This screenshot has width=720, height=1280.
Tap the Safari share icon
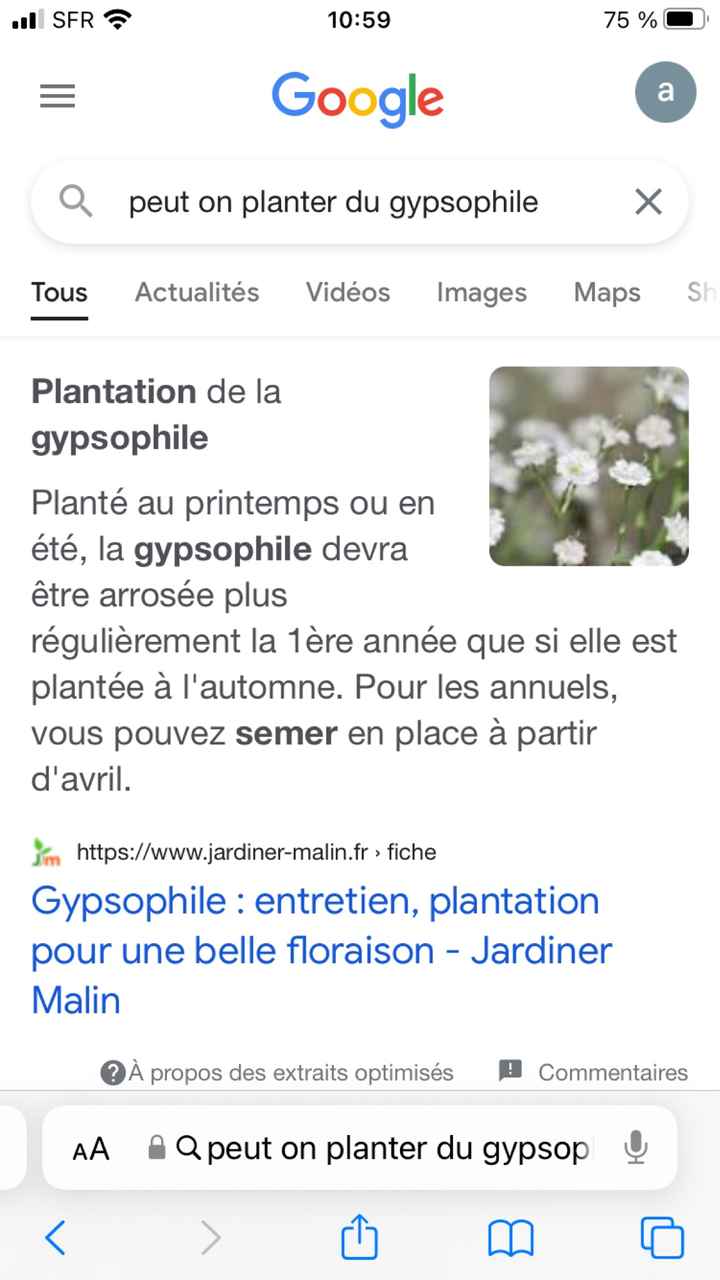(x=359, y=1237)
